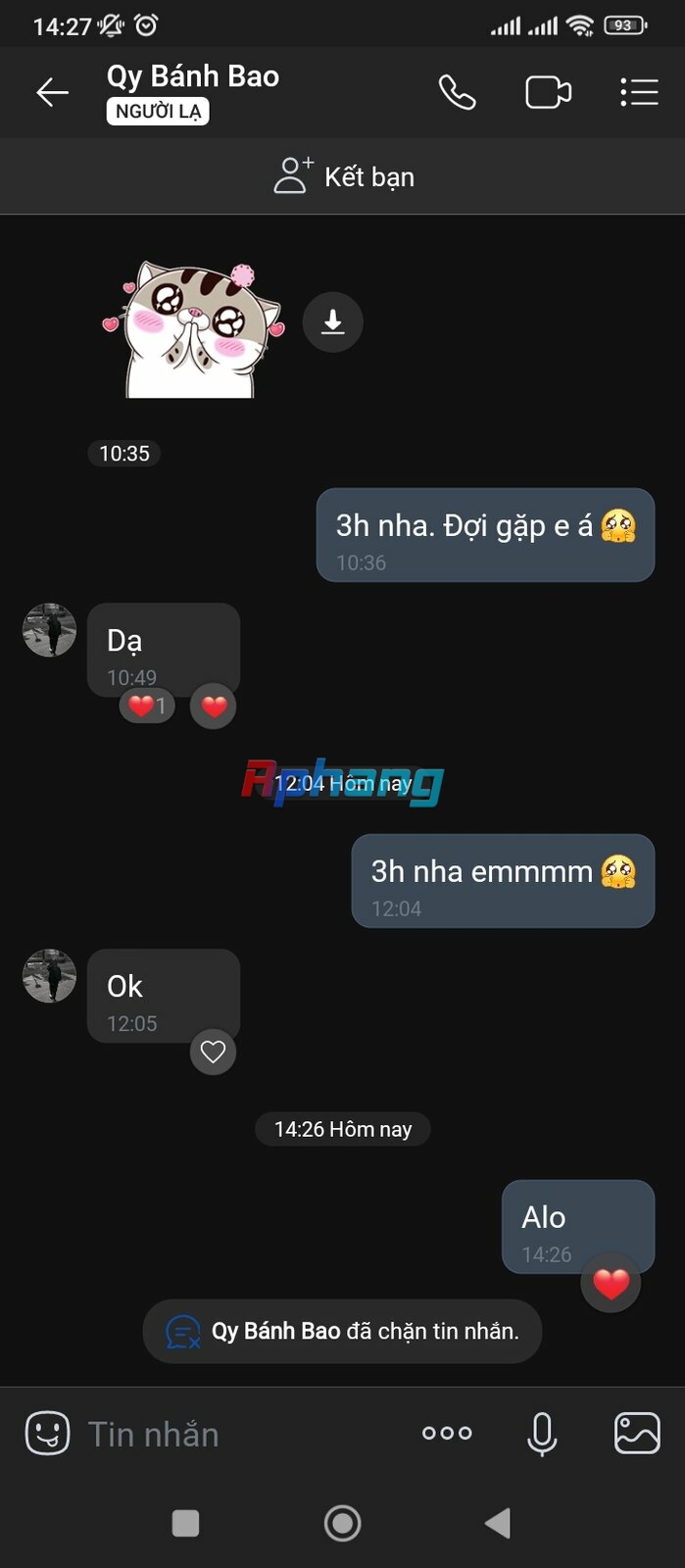The width and height of the screenshot is (685, 1568).
Task: View heart reaction count on Dạ message
Action: 147,705
